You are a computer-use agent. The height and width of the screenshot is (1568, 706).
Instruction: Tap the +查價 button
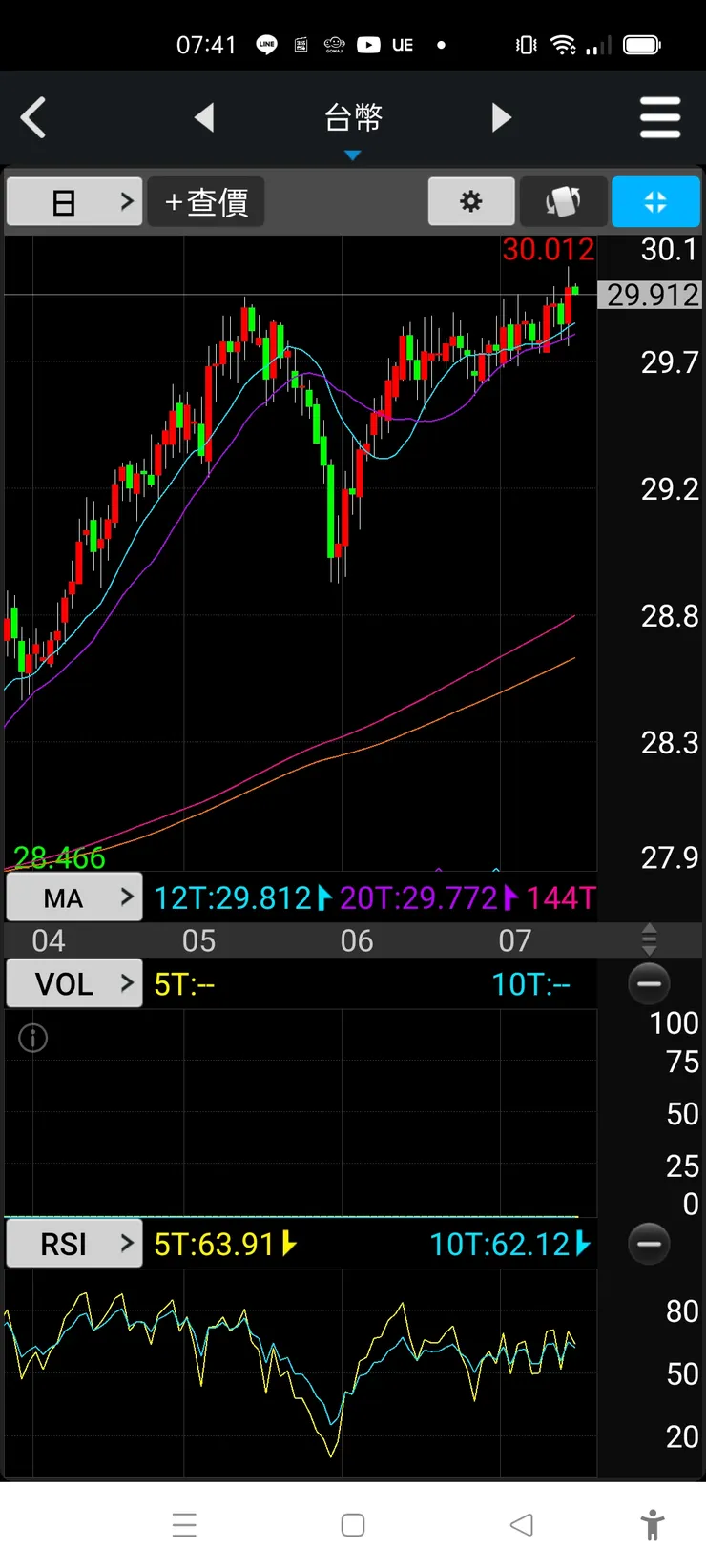coord(206,202)
